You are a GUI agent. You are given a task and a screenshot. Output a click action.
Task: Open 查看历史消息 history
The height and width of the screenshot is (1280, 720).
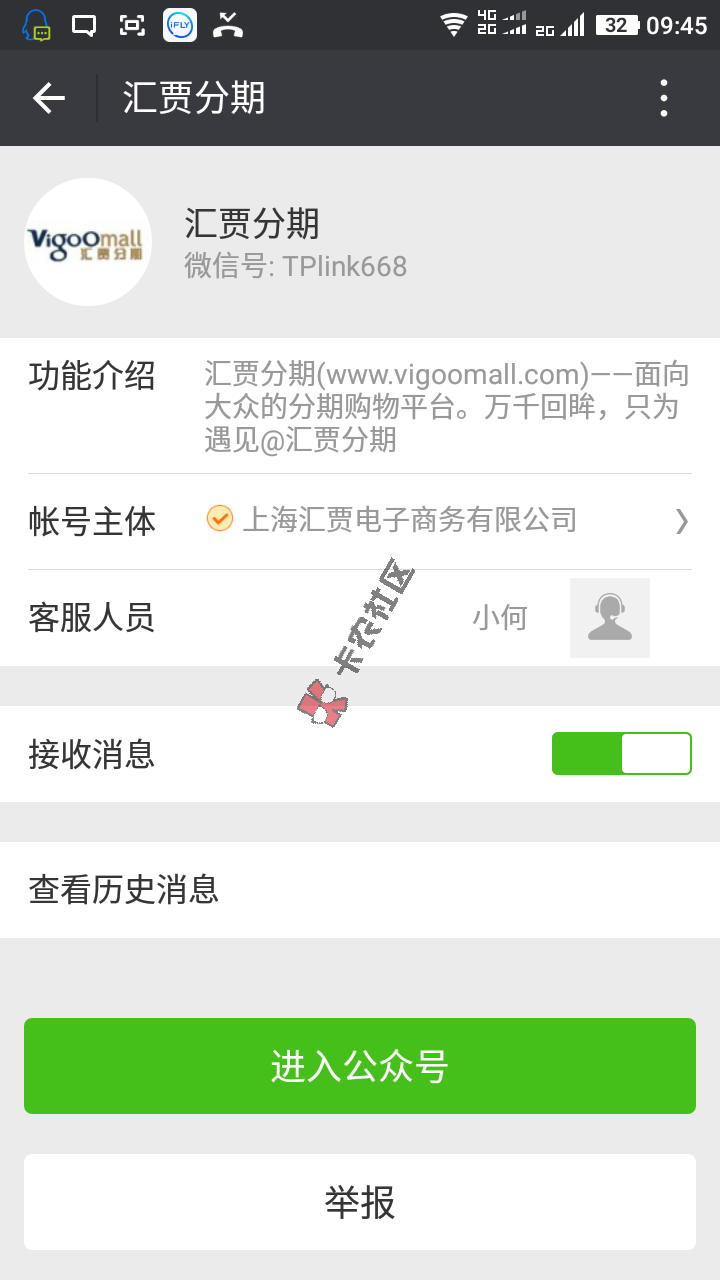tap(360, 890)
